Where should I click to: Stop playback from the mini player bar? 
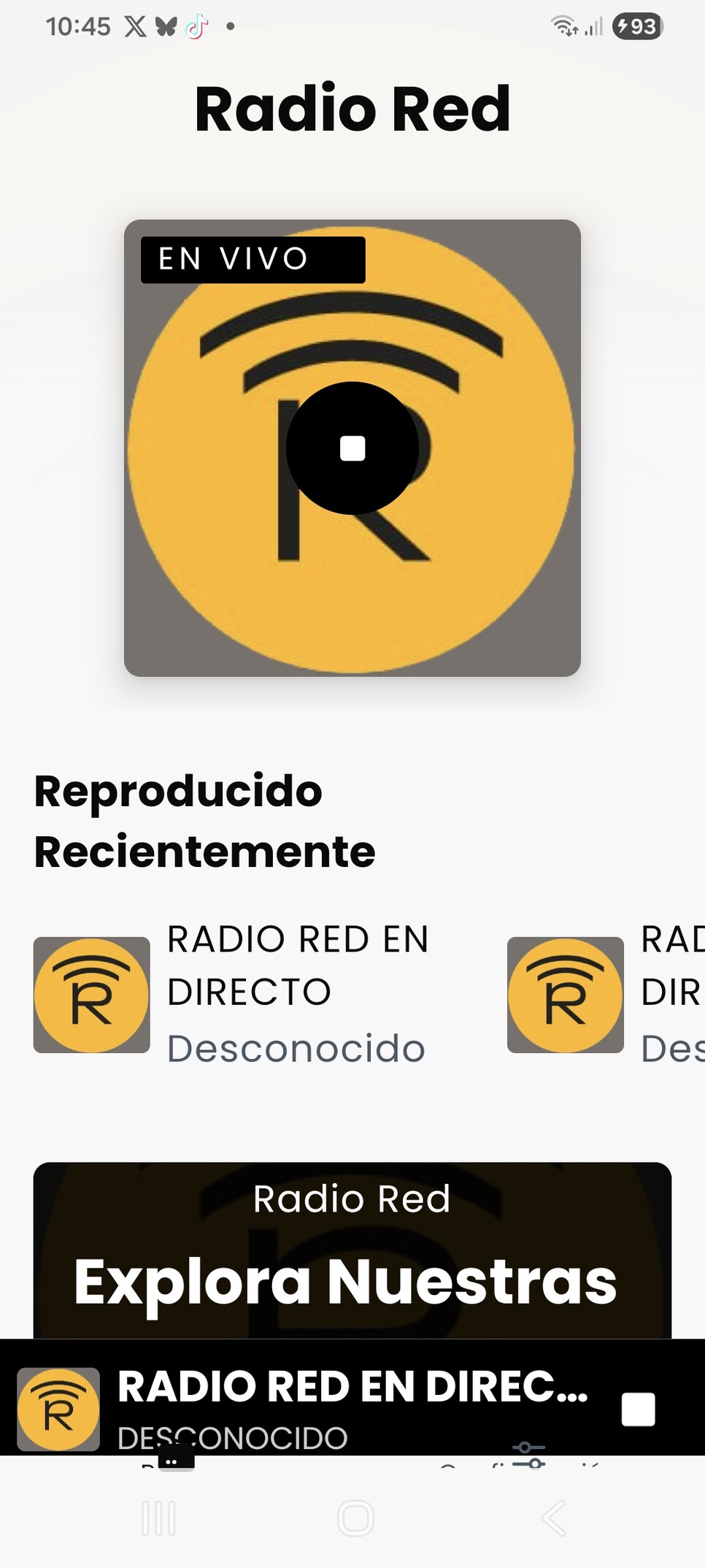(x=638, y=1409)
